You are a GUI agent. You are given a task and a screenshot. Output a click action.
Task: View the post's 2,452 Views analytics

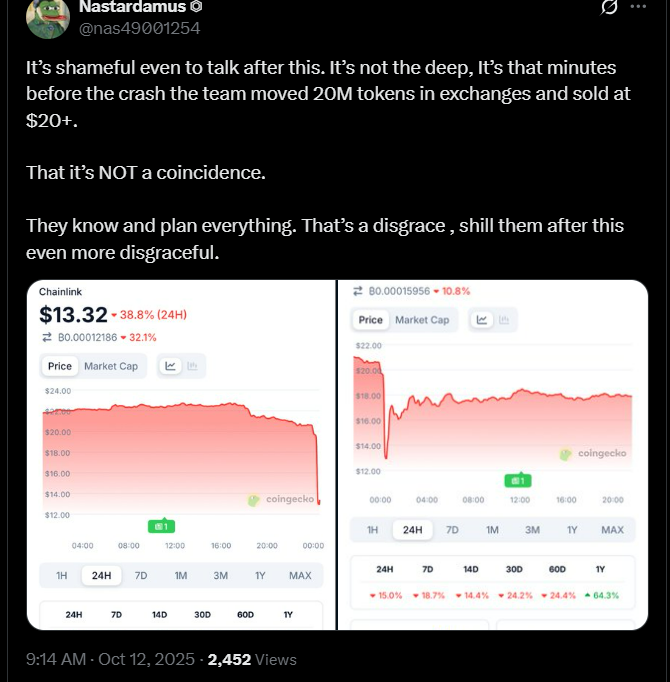[x=252, y=659]
